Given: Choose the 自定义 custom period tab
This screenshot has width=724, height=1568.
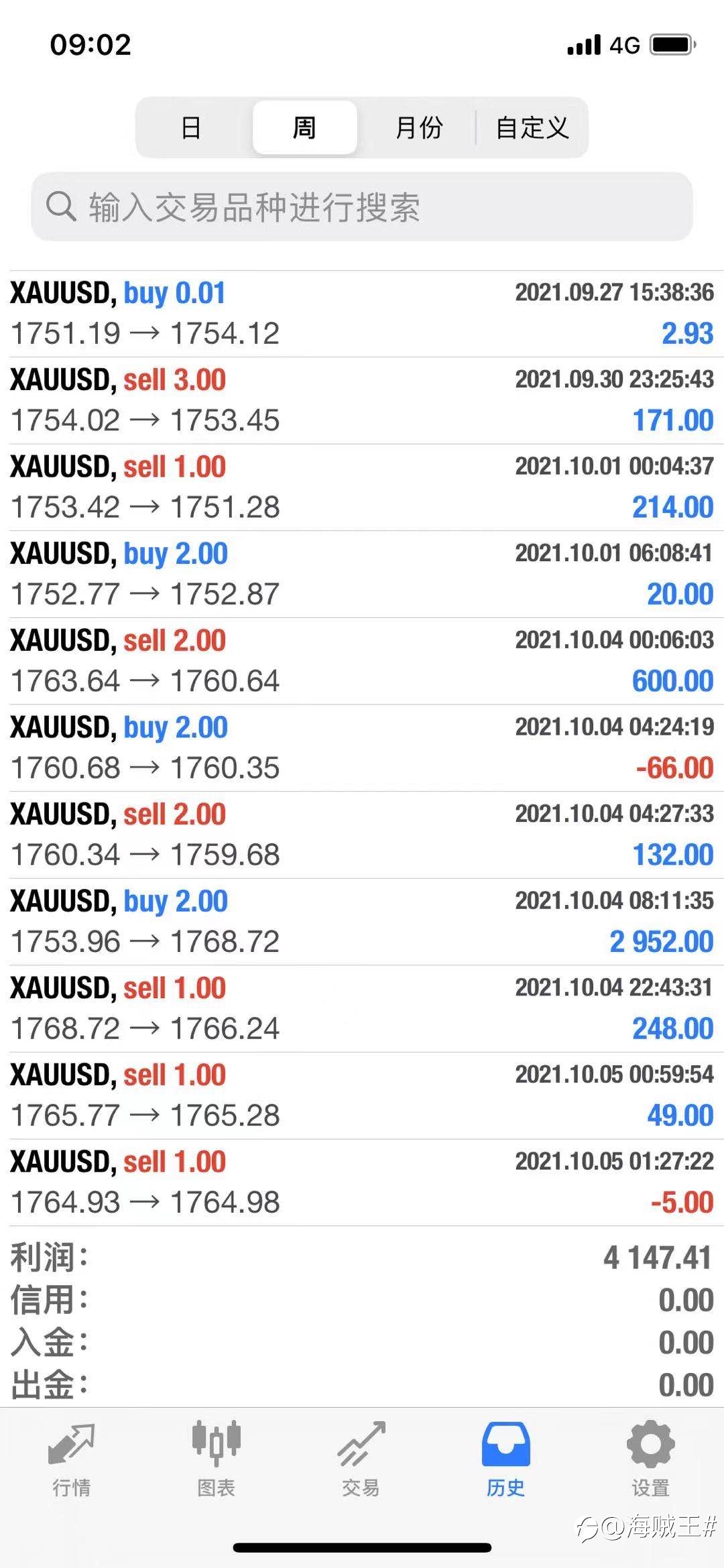Looking at the screenshot, I should pyautogui.click(x=532, y=127).
